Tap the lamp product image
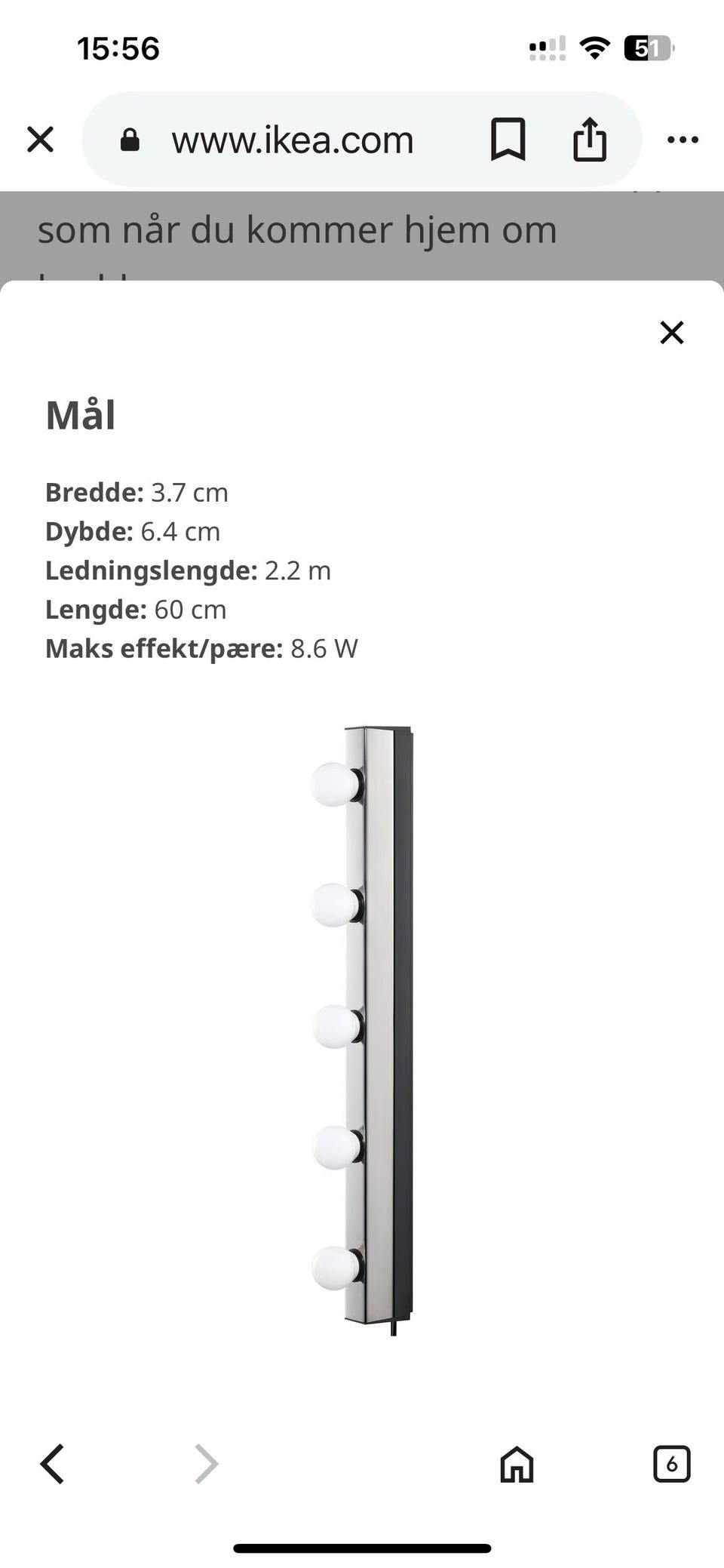Image resolution: width=724 pixels, height=1568 pixels. click(x=370, y=1019)
